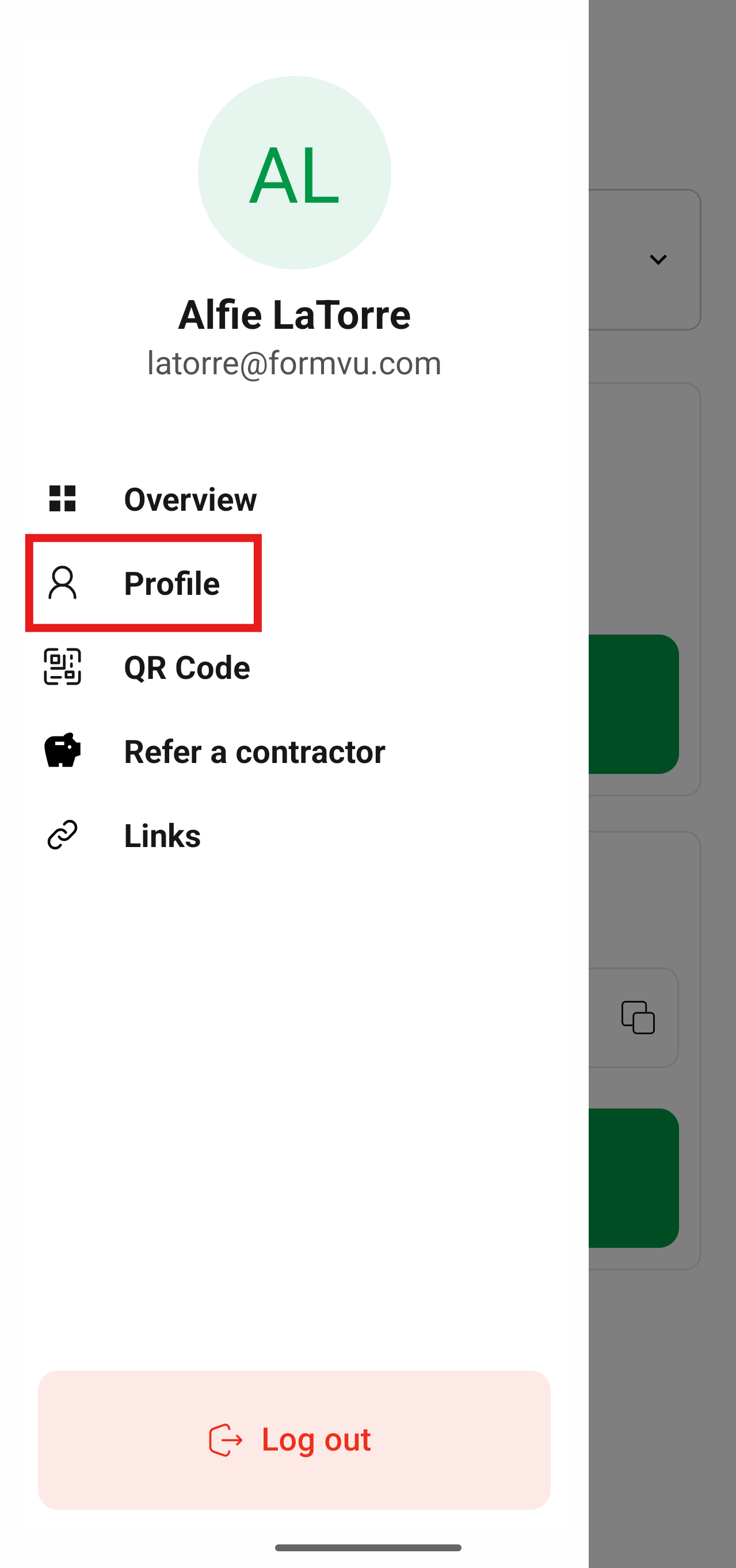This screenshot has width=736, height=1568.
Task: Select Refer a contractor
Action: tap(254, 751)
